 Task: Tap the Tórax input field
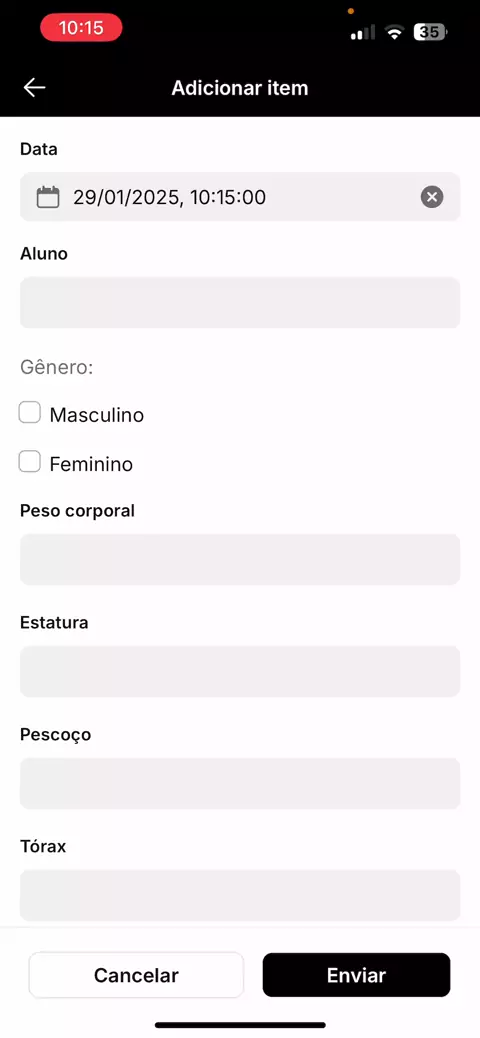coord(240,895)
